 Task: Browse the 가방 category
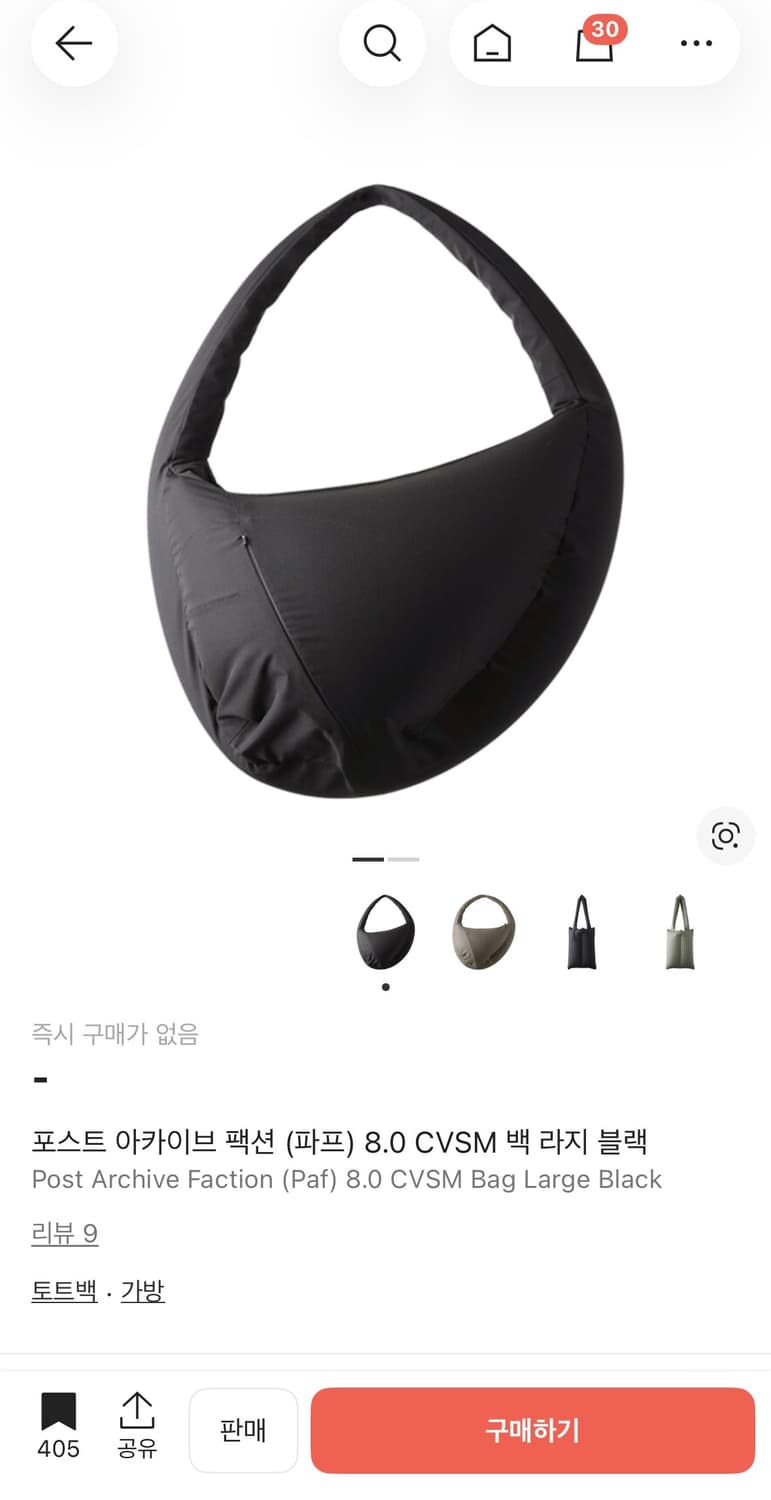[141, 1291]
